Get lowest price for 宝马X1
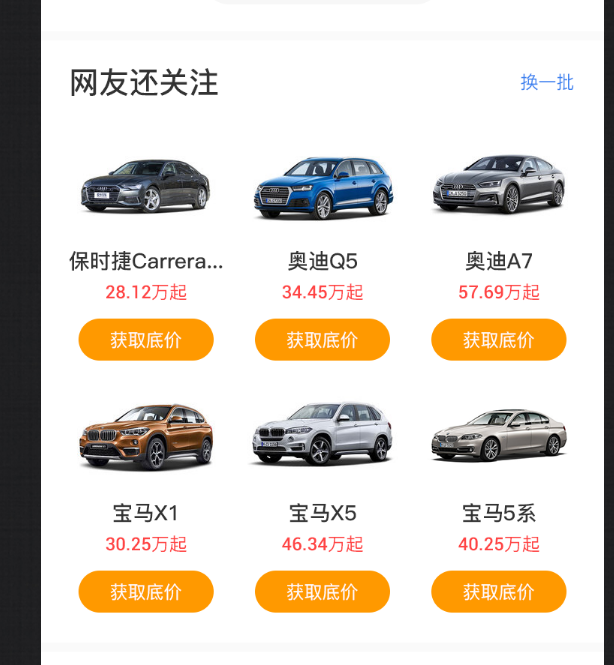The image size is (614, 665). click(146, 592)
